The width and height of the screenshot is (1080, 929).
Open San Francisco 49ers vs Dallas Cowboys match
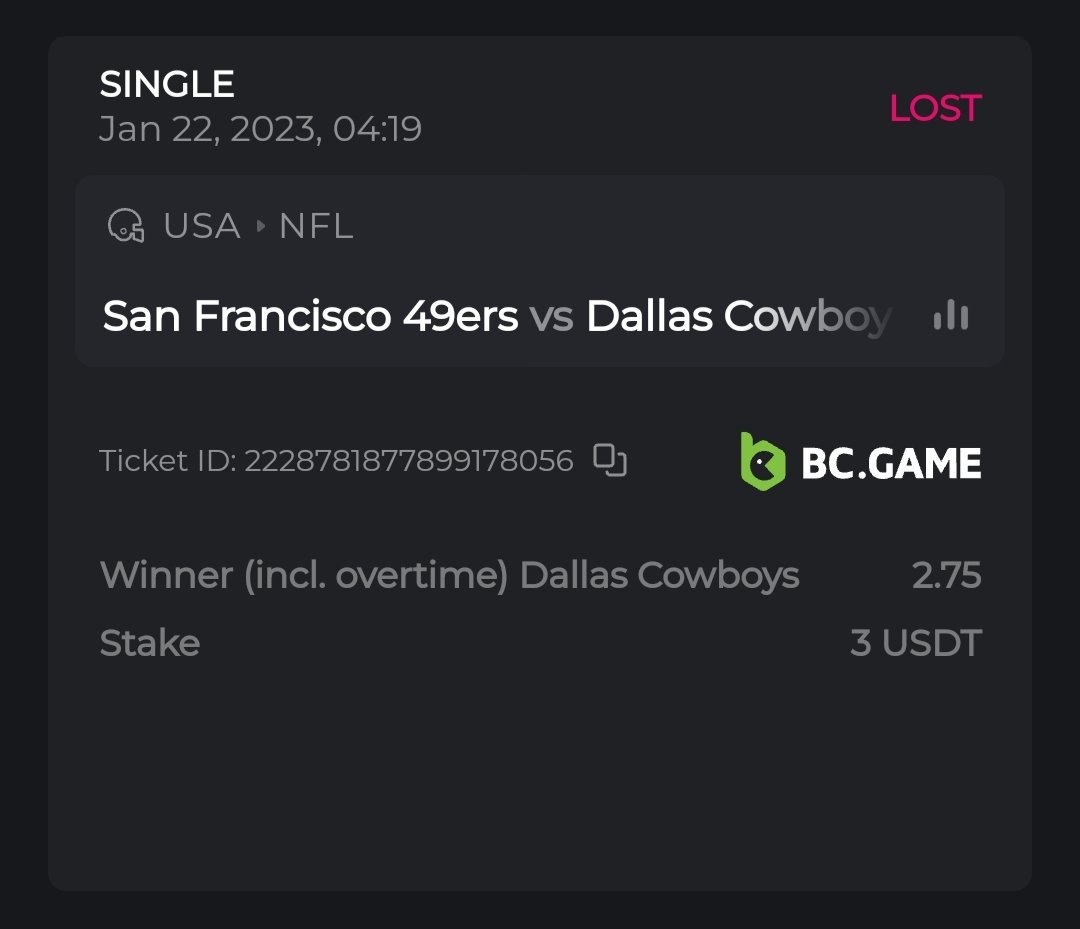click(x=496, y=317)
